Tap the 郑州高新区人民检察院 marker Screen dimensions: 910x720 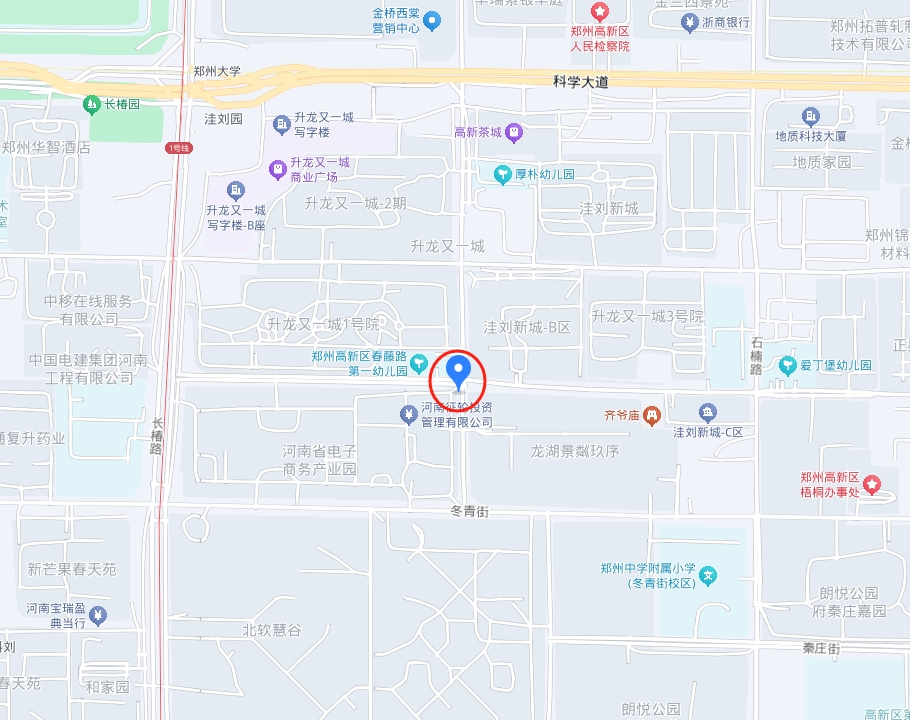pyautogui.click(x=600, y=12)
